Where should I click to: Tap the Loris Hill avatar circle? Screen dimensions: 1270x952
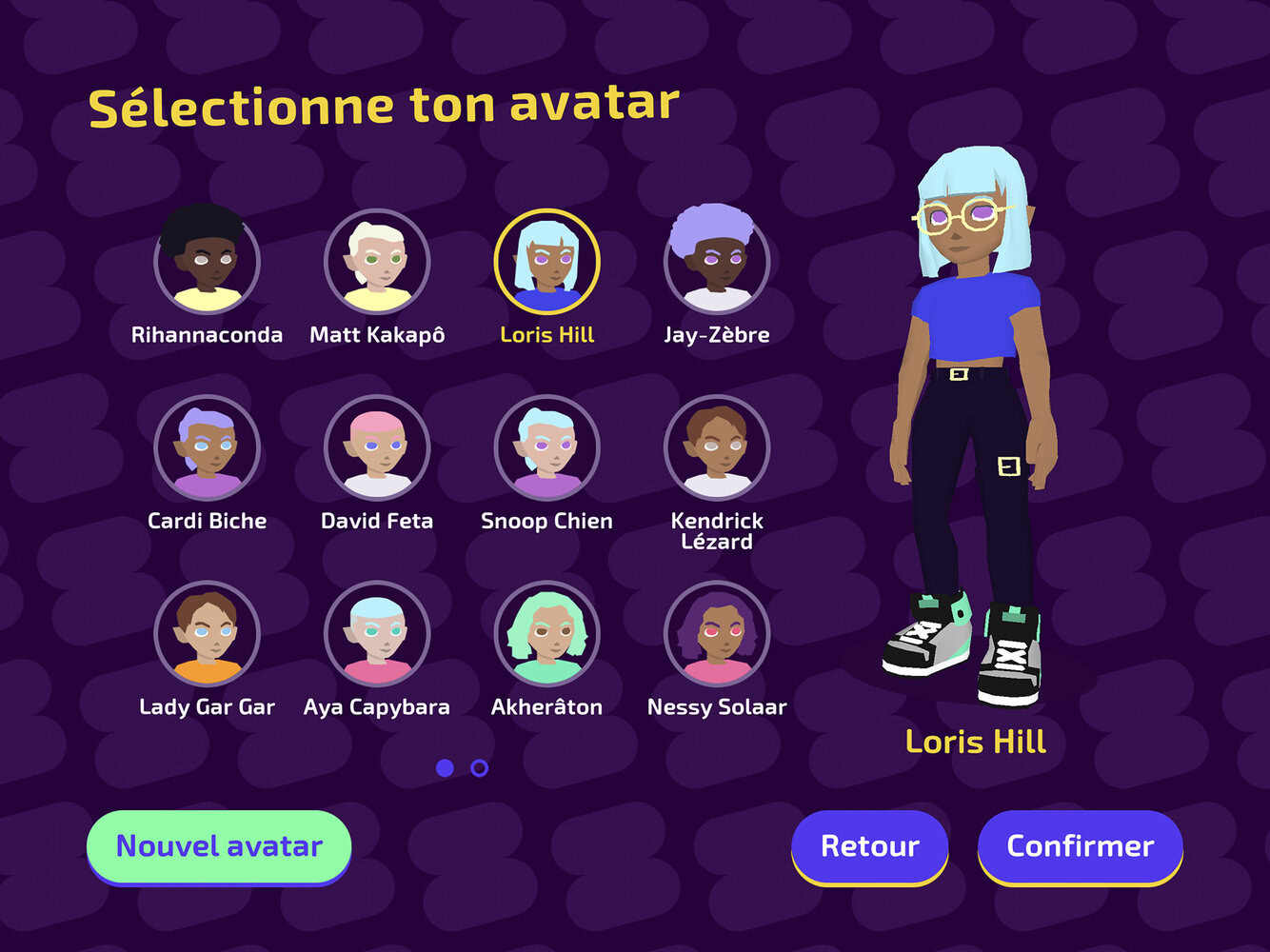(x=546, y=262)
